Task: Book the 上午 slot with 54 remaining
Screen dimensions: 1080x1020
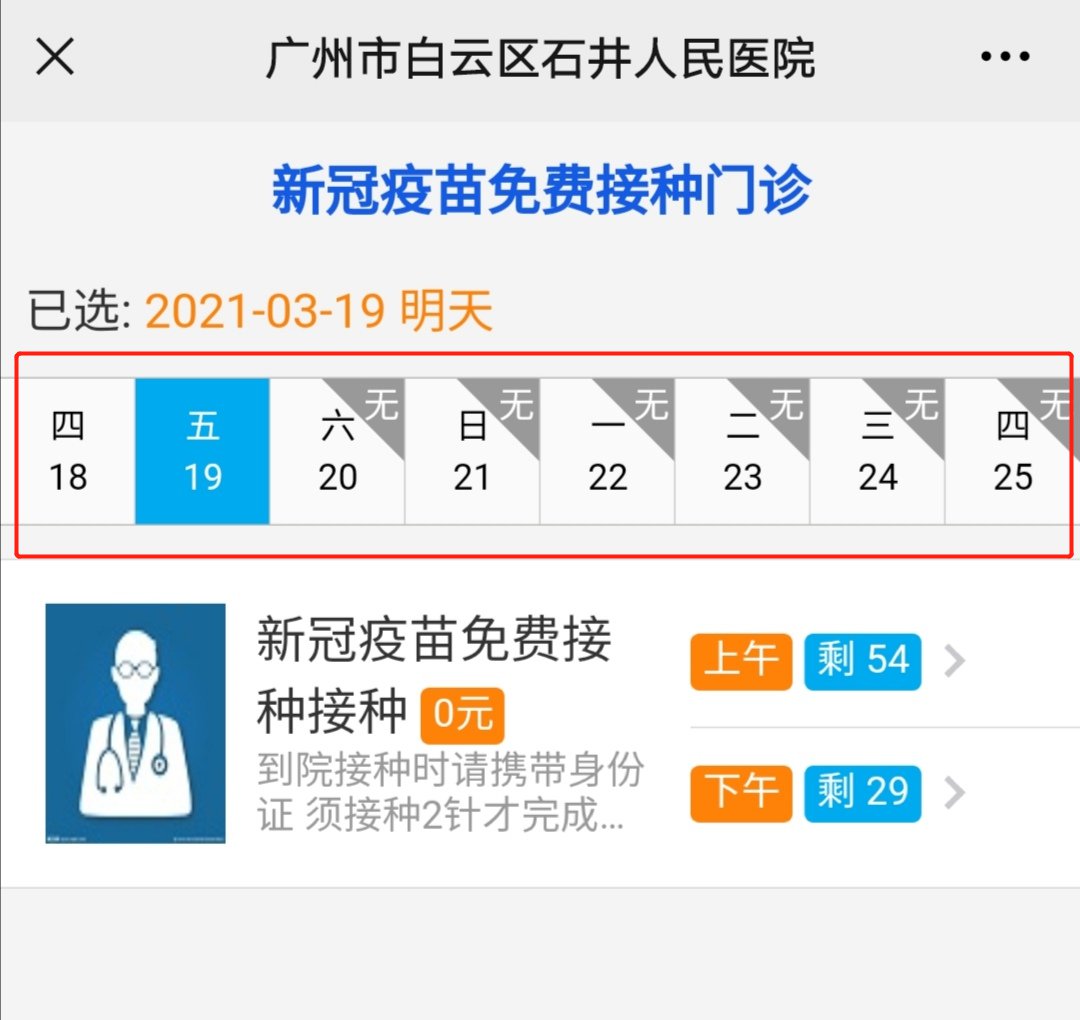Action: [x=828, y=661]
